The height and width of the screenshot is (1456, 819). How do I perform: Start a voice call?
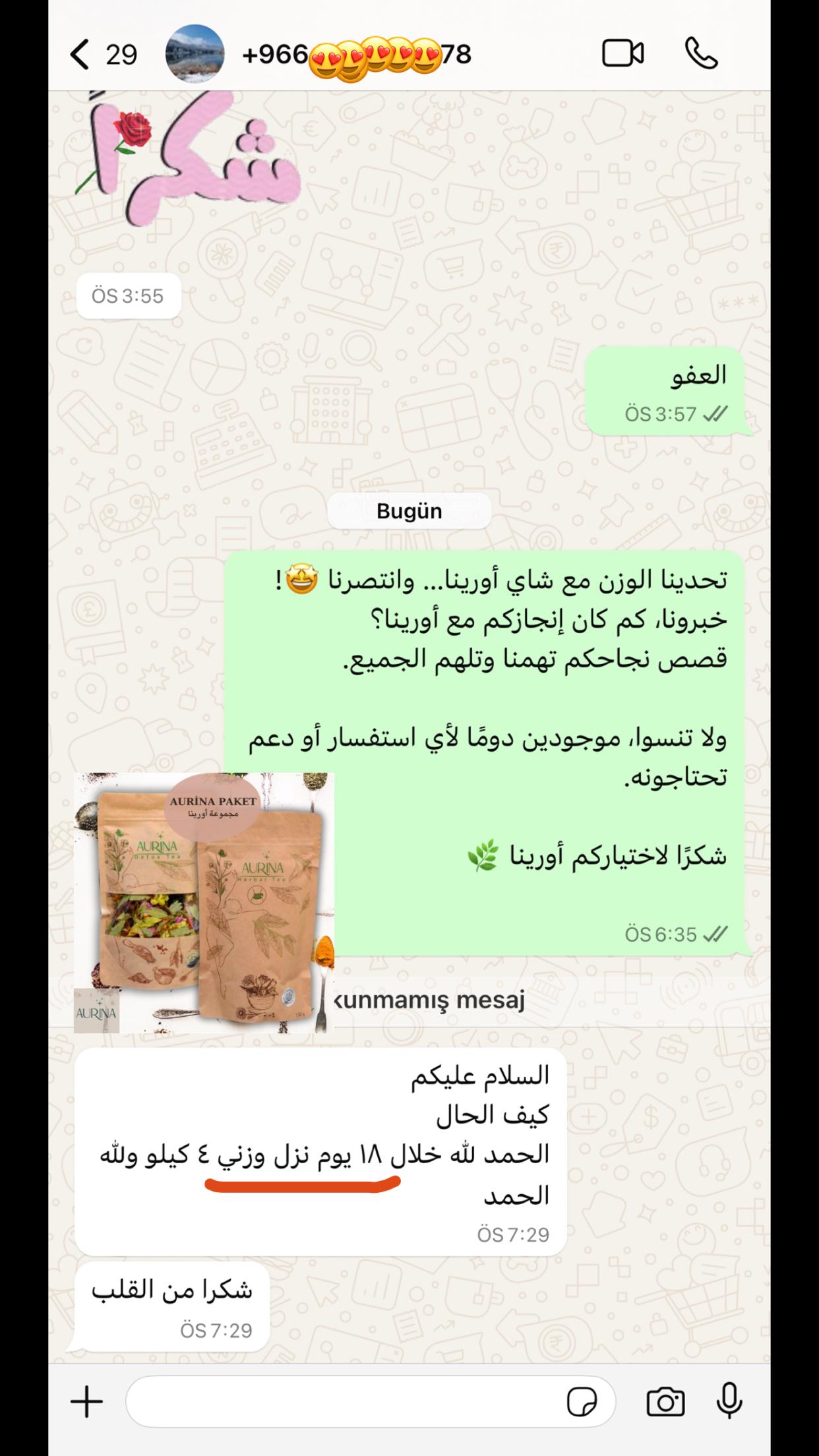(x=701, y=54)
